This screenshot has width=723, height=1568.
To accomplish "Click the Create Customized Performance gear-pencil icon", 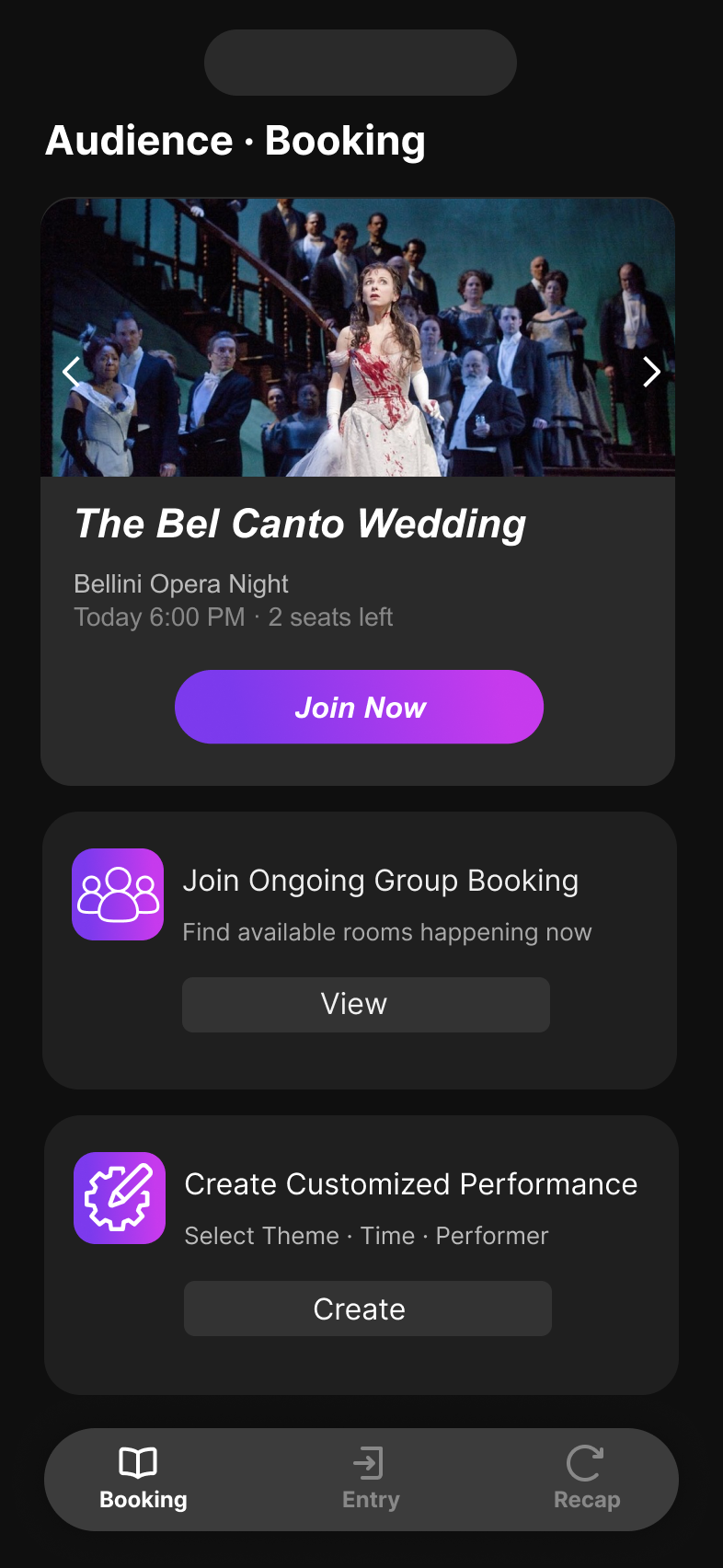I will tap(119, 1197).
